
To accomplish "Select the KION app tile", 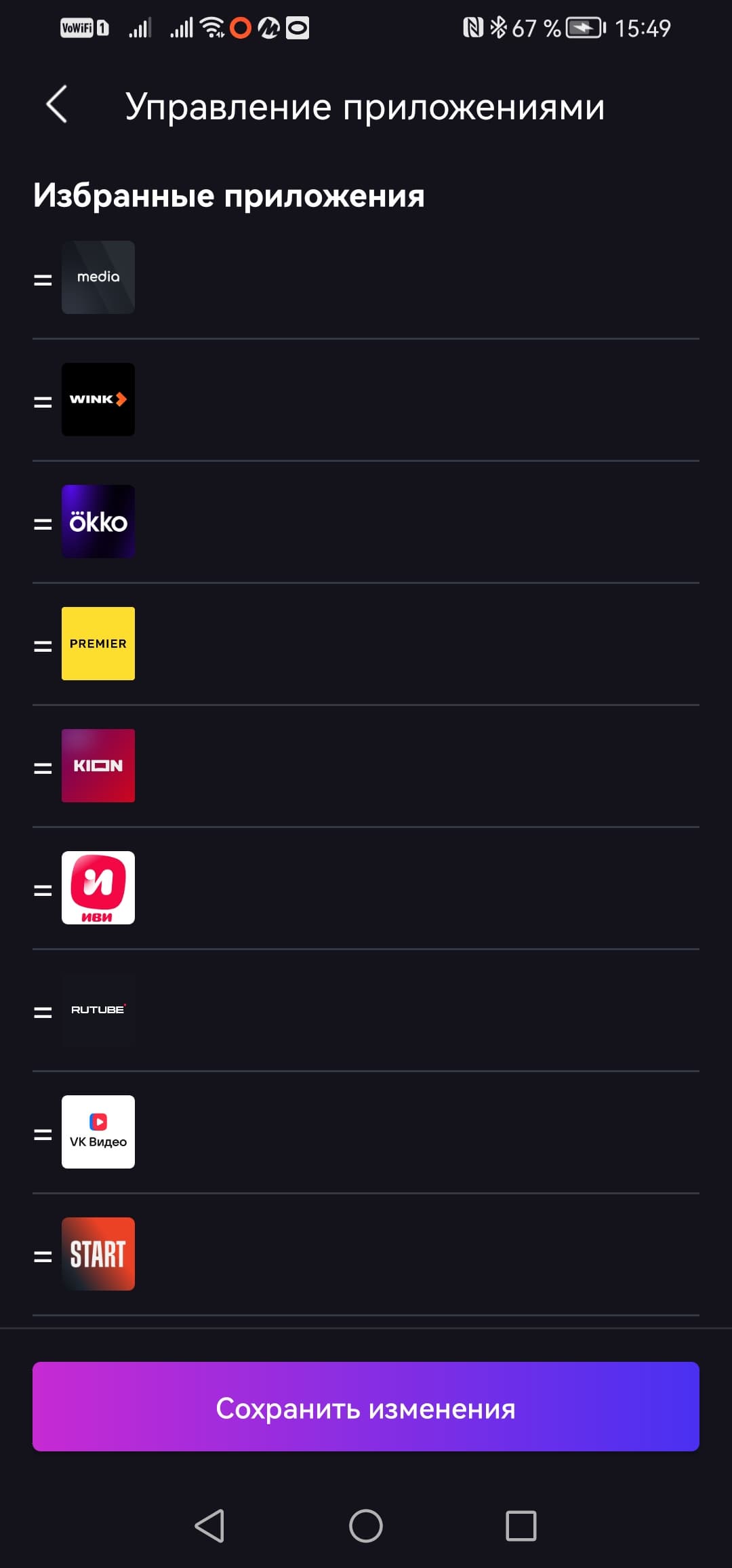I will (x=98, y=766).
